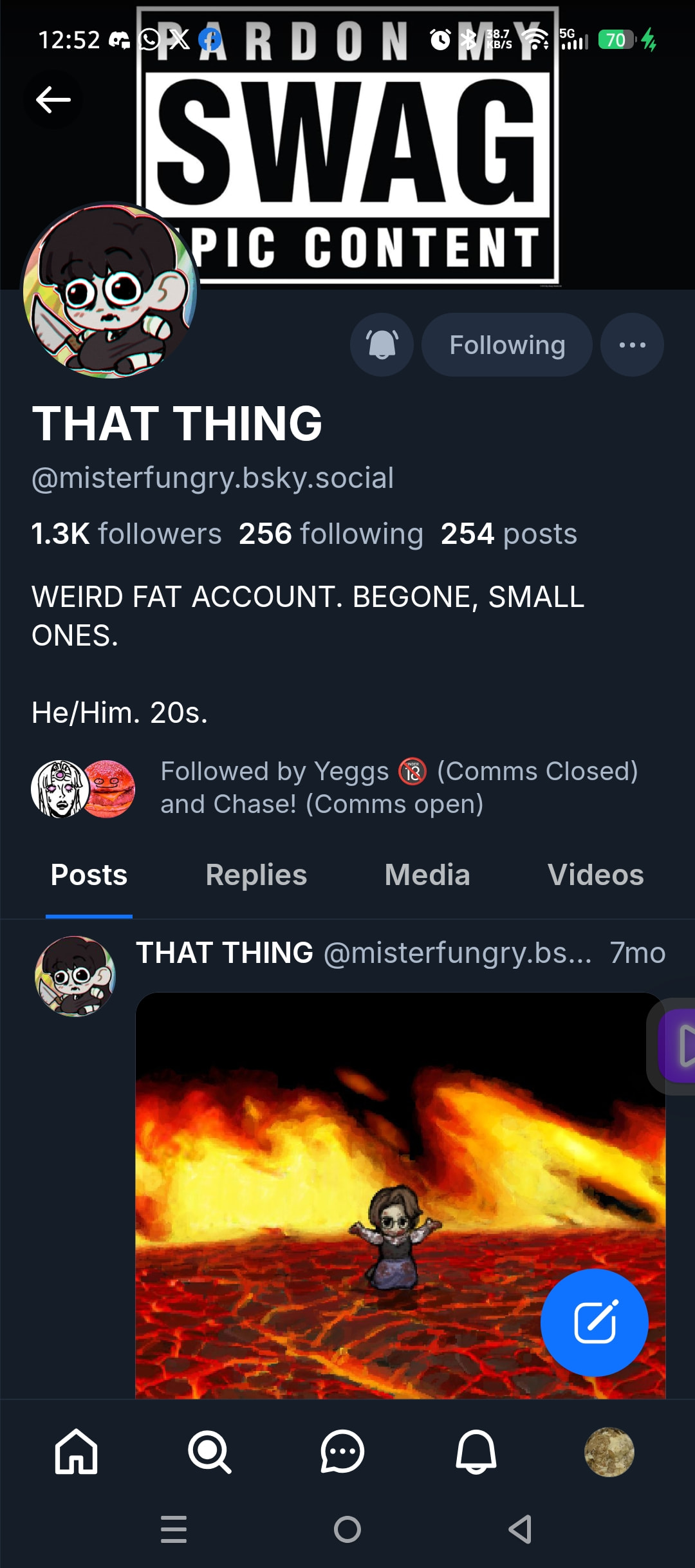Open the Notifications tab
The height and width of the screenshot is (1568, 695).
[x=476, y=1451]
